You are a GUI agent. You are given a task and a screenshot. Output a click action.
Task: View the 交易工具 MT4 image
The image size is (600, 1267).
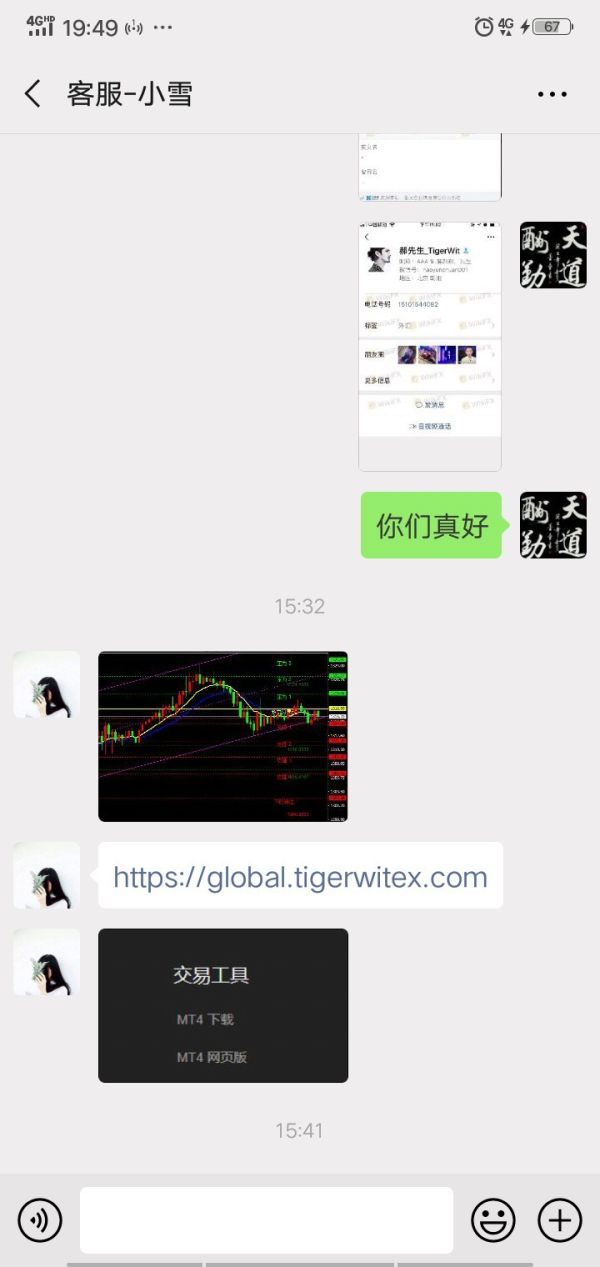point(223,1005)
